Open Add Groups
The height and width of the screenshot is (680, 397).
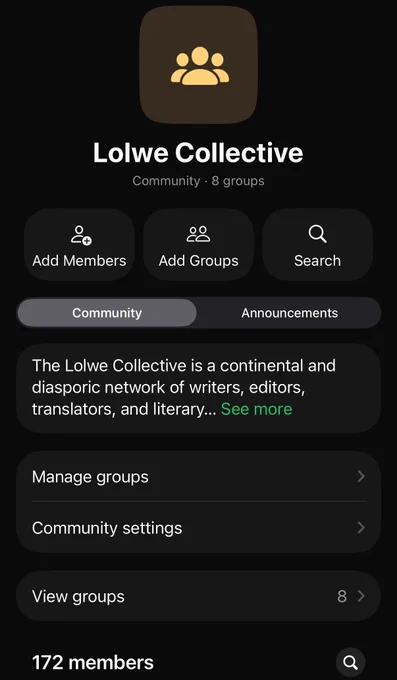coord(198,245)
